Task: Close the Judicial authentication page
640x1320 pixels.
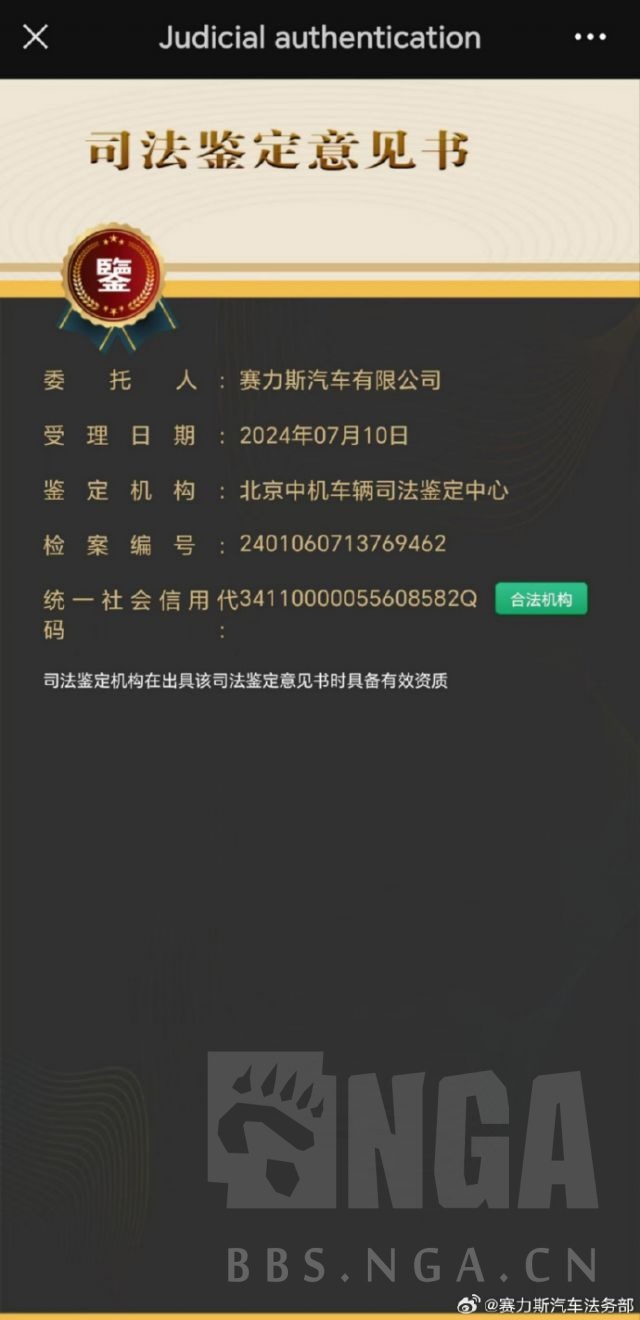Action: point(35,38)
